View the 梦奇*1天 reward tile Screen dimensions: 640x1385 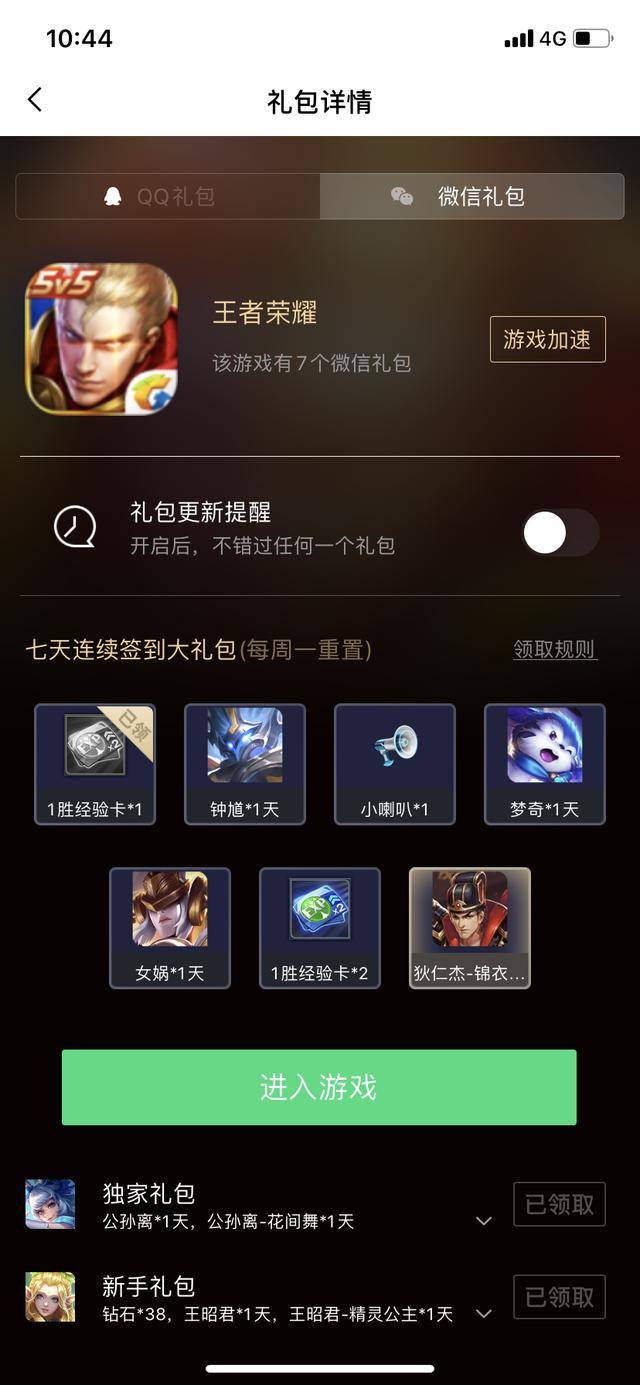tap(545, 764)
